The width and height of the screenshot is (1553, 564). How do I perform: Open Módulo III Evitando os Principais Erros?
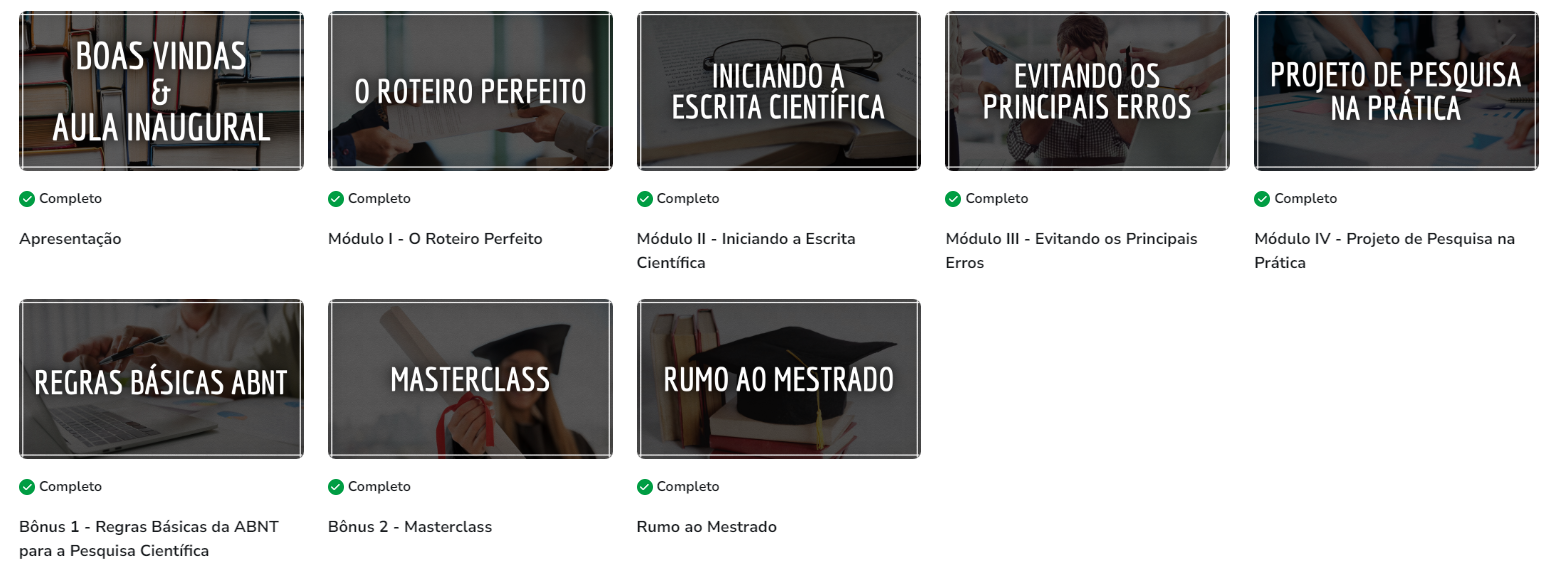click(x=1087, y=91)
